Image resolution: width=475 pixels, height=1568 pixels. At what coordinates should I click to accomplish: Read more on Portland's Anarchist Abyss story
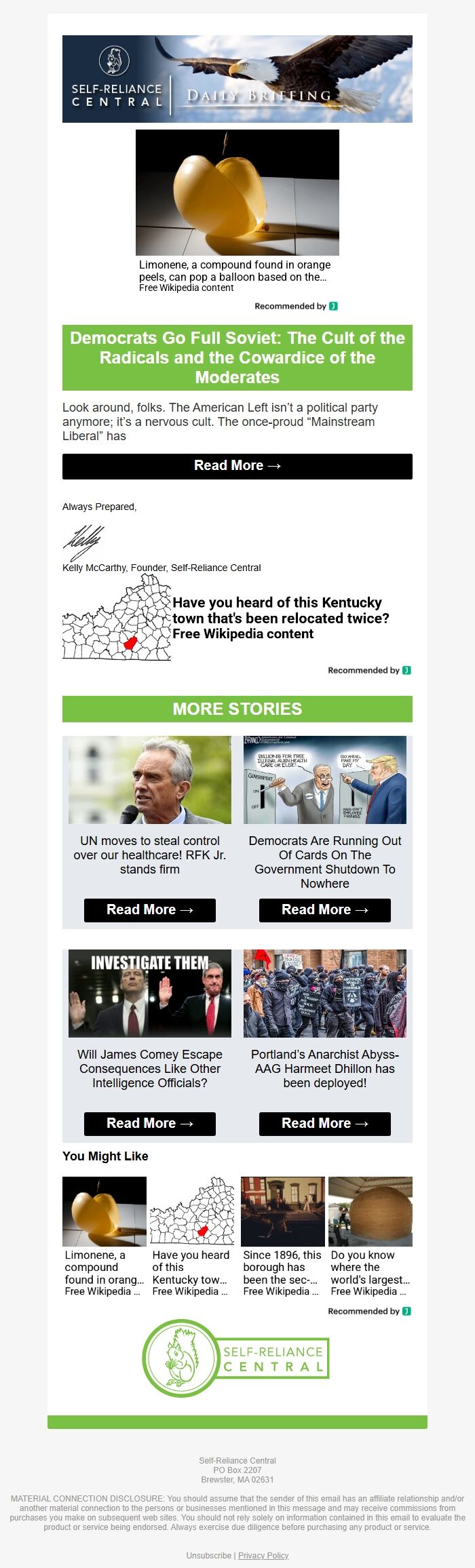click(x=324, y=1124)
